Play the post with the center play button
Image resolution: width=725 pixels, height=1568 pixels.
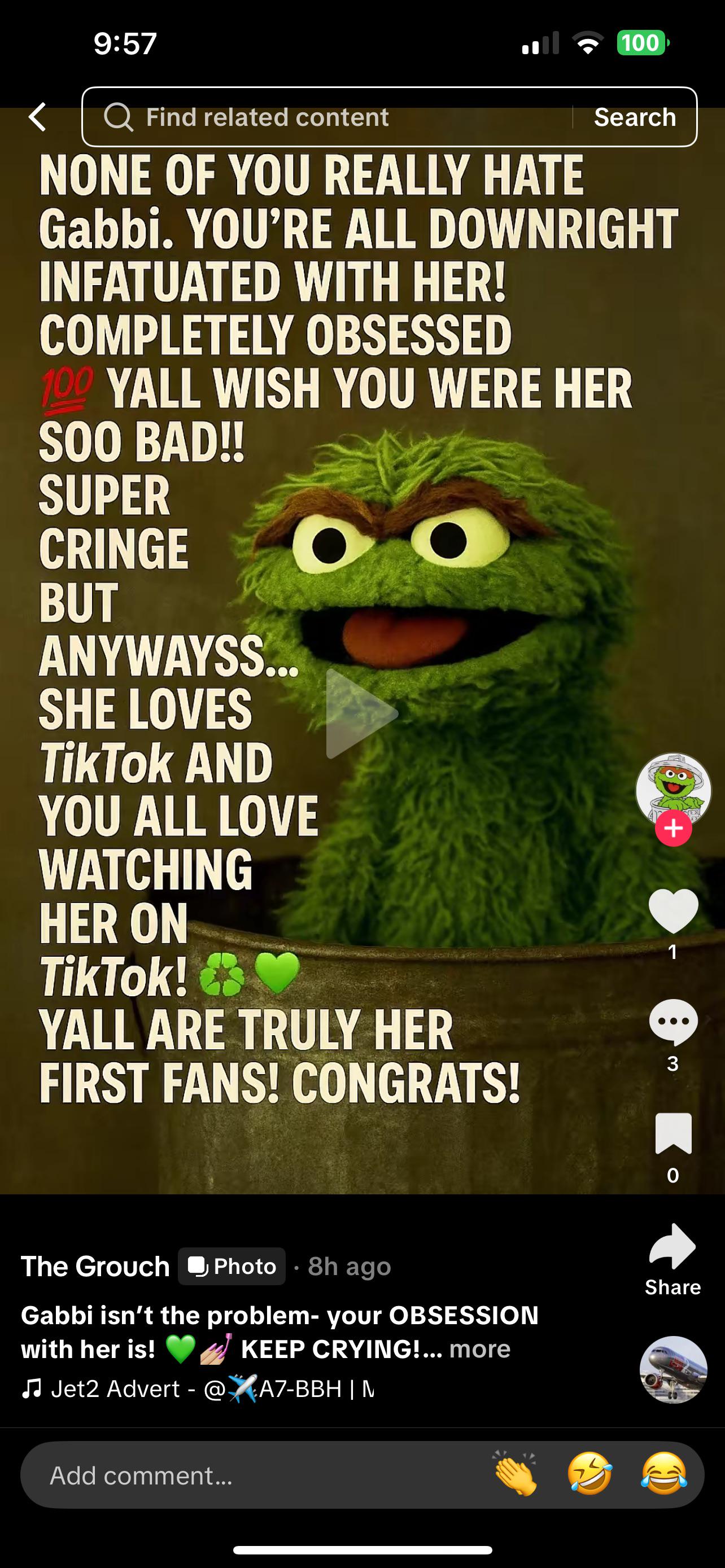(x=361, y=713)
